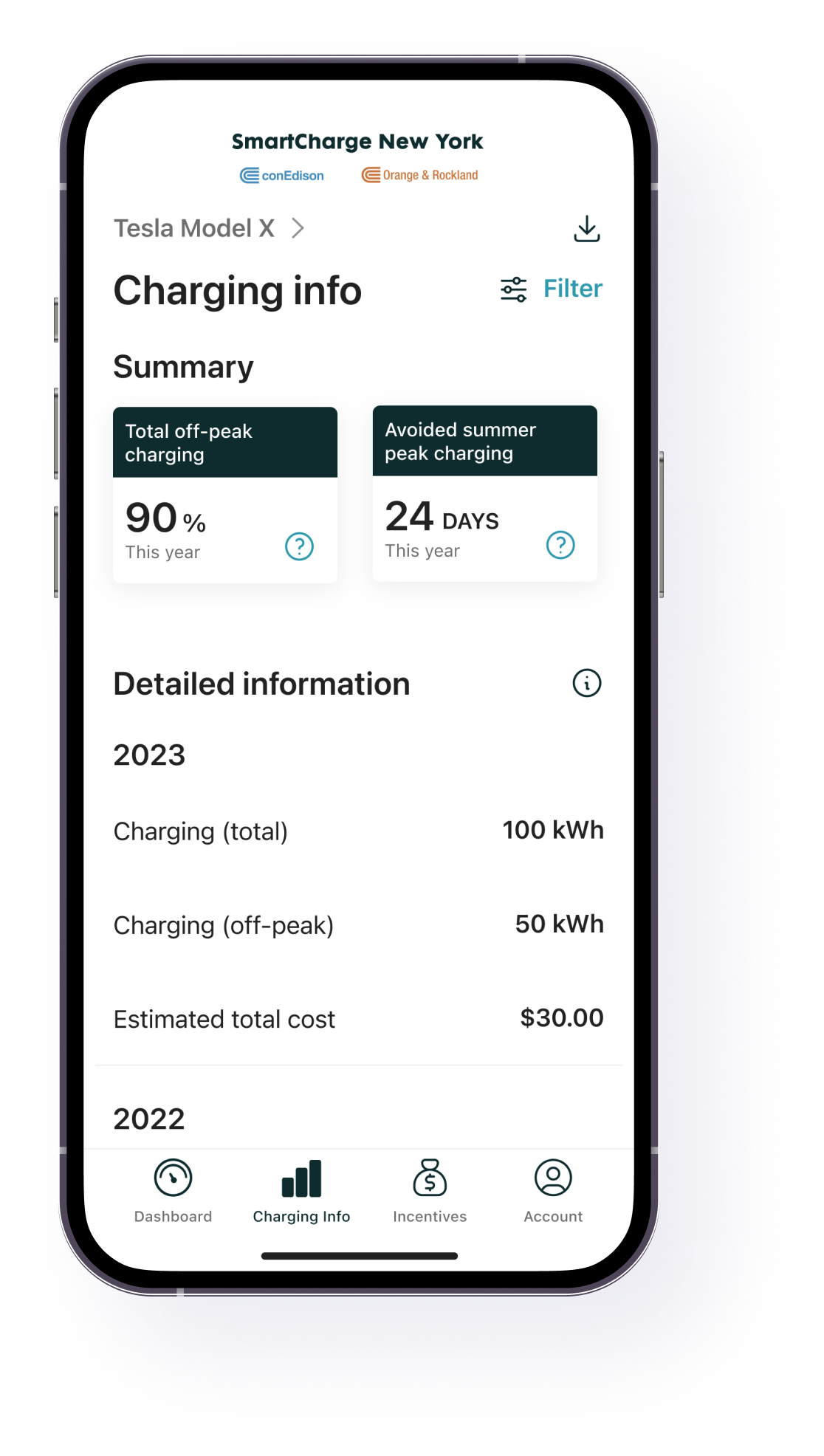Open the Filter options
This screenshot has width=824, height=1456.
[x=552, y=289]
